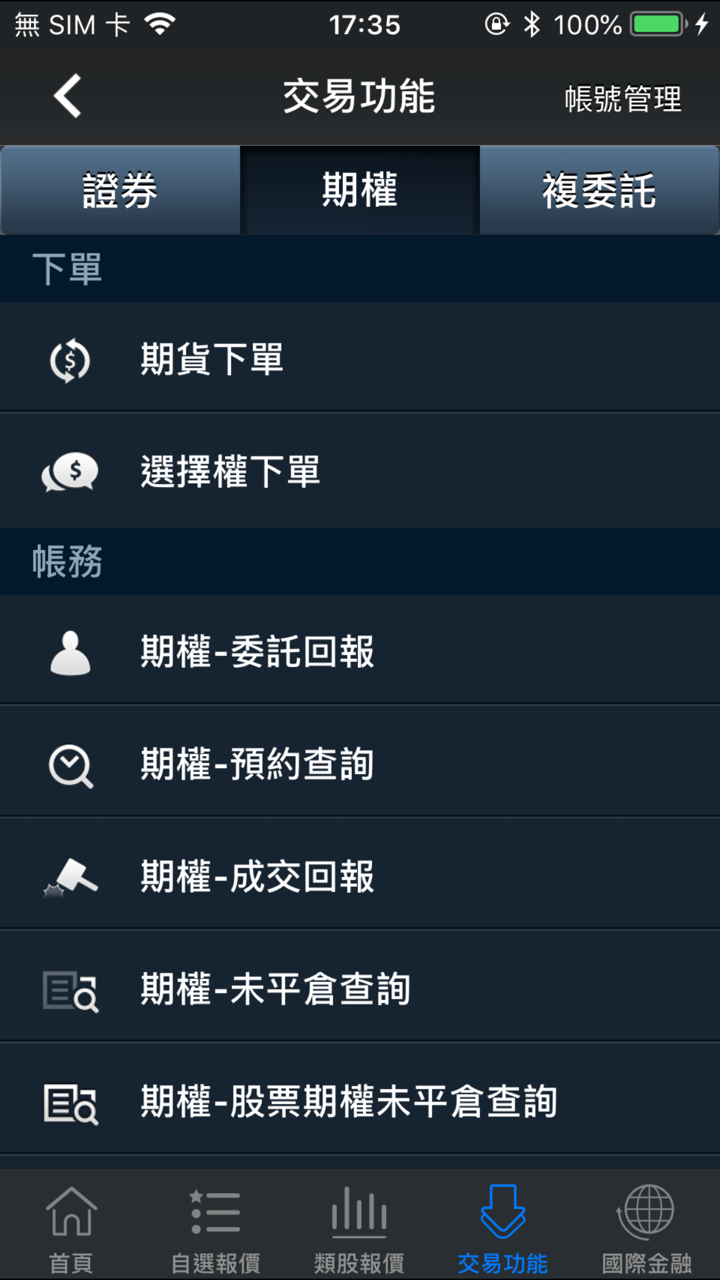Select the 期貨下單 dollar-refresh icon
Viewport: 720px width, 1280px height.
point(69,358)
